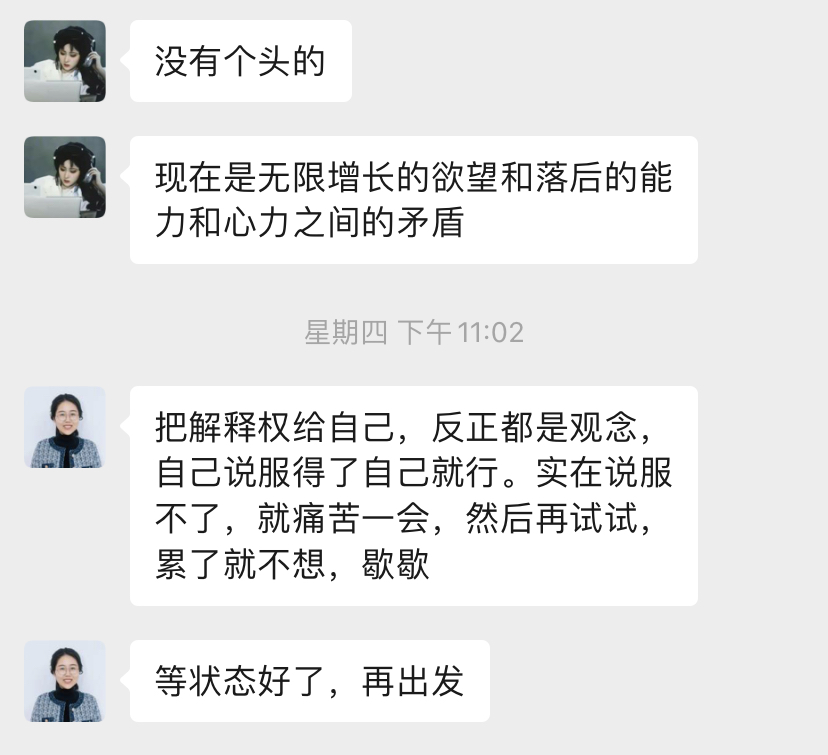View profile of sender of "把解释权给自己" message

pos(65,427)
